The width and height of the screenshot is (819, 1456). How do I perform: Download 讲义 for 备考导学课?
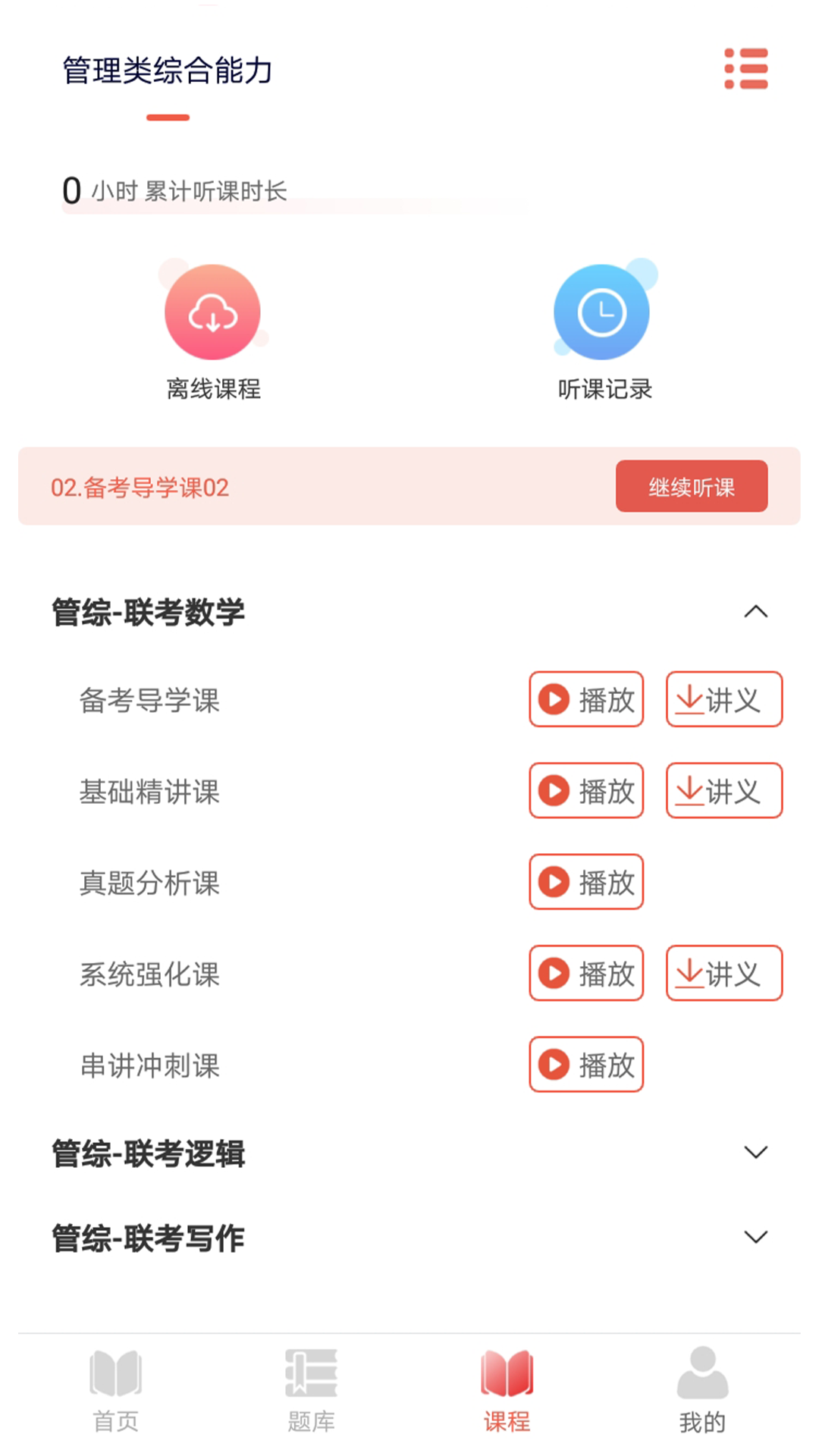[723, 699]
